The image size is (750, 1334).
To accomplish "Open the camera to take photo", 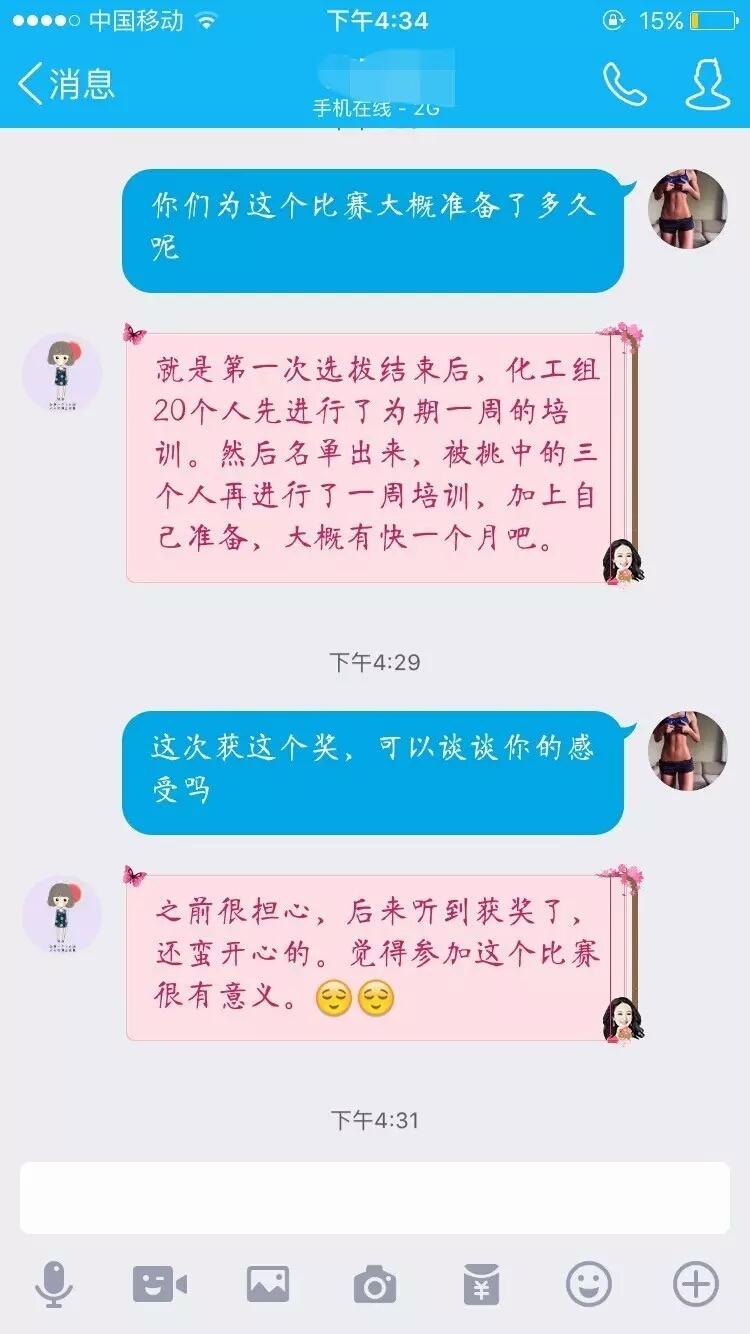I will (375, 1283).
